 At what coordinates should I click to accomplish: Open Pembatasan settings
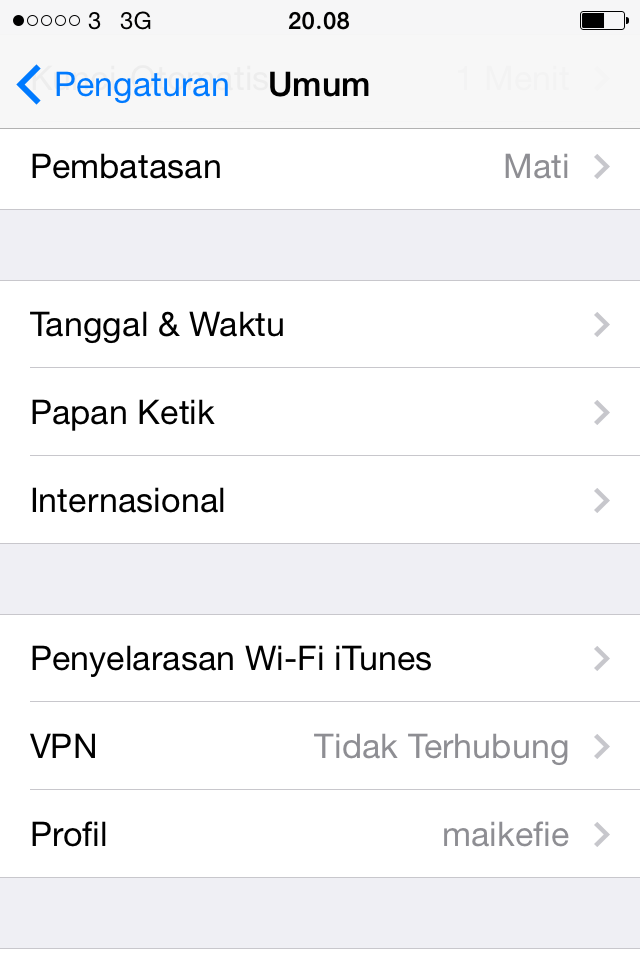pyautogui.click(x=320, y=167)
